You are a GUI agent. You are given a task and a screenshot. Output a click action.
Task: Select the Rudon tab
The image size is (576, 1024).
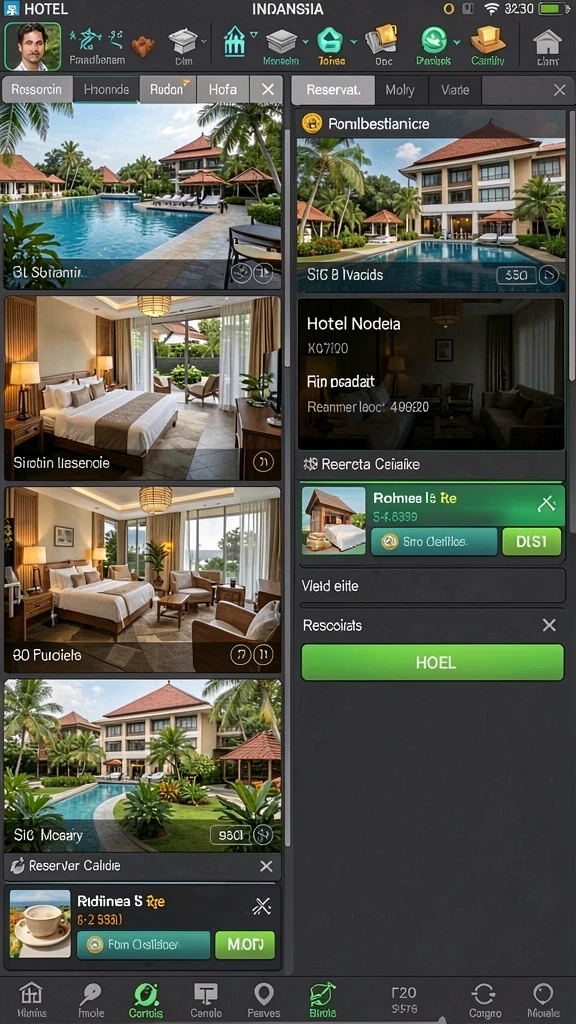168,89
